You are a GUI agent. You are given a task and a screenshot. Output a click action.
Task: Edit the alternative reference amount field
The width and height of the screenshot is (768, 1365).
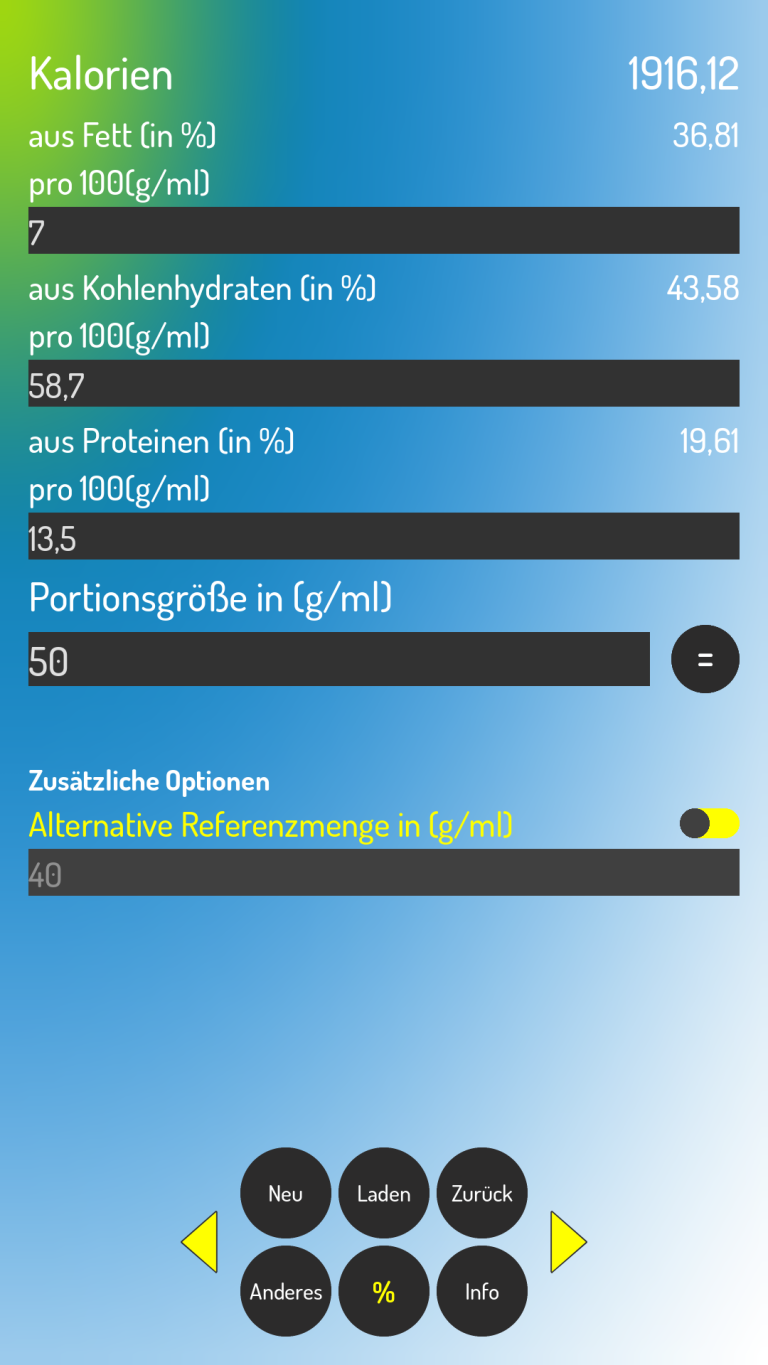tap(383, 873)
